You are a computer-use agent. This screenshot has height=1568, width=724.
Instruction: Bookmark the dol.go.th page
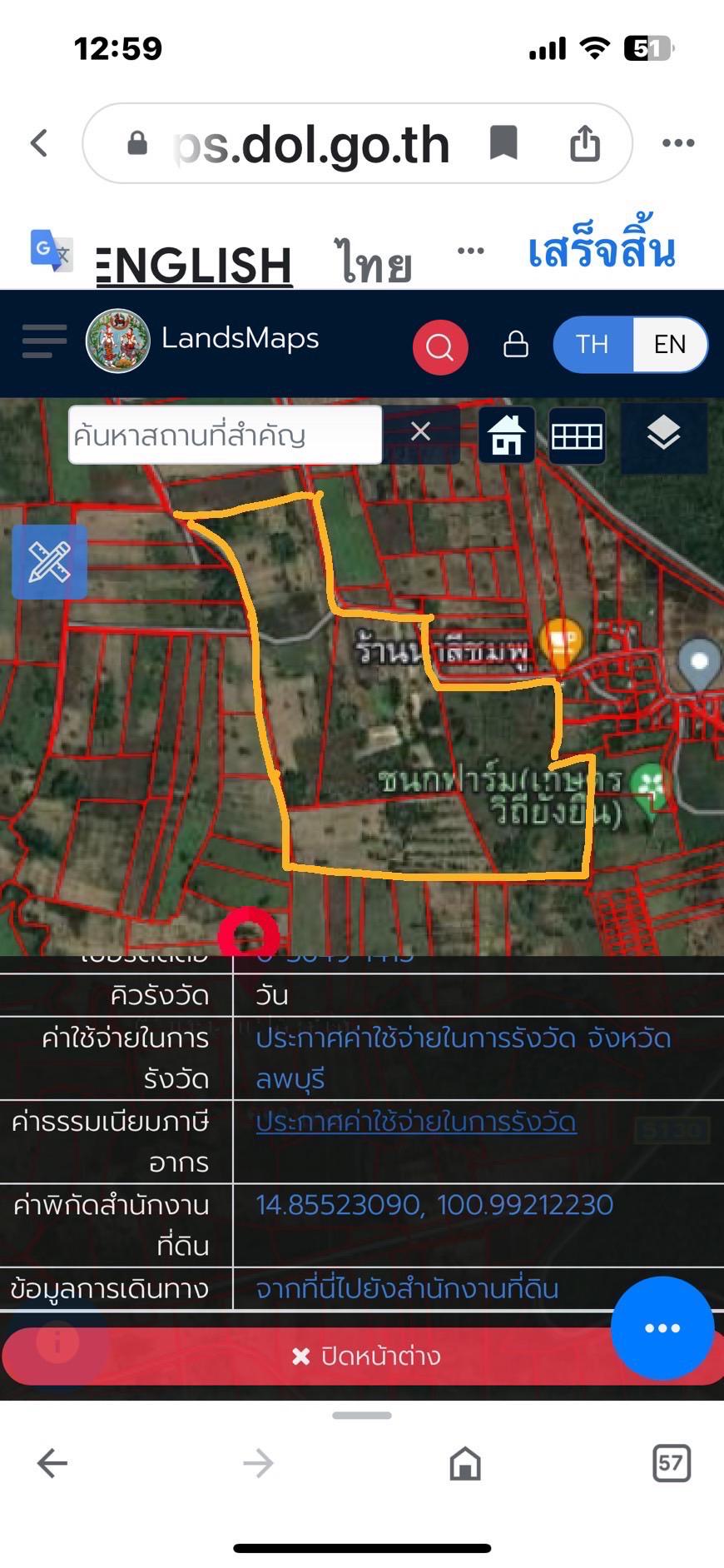click(x=503, y=143)
